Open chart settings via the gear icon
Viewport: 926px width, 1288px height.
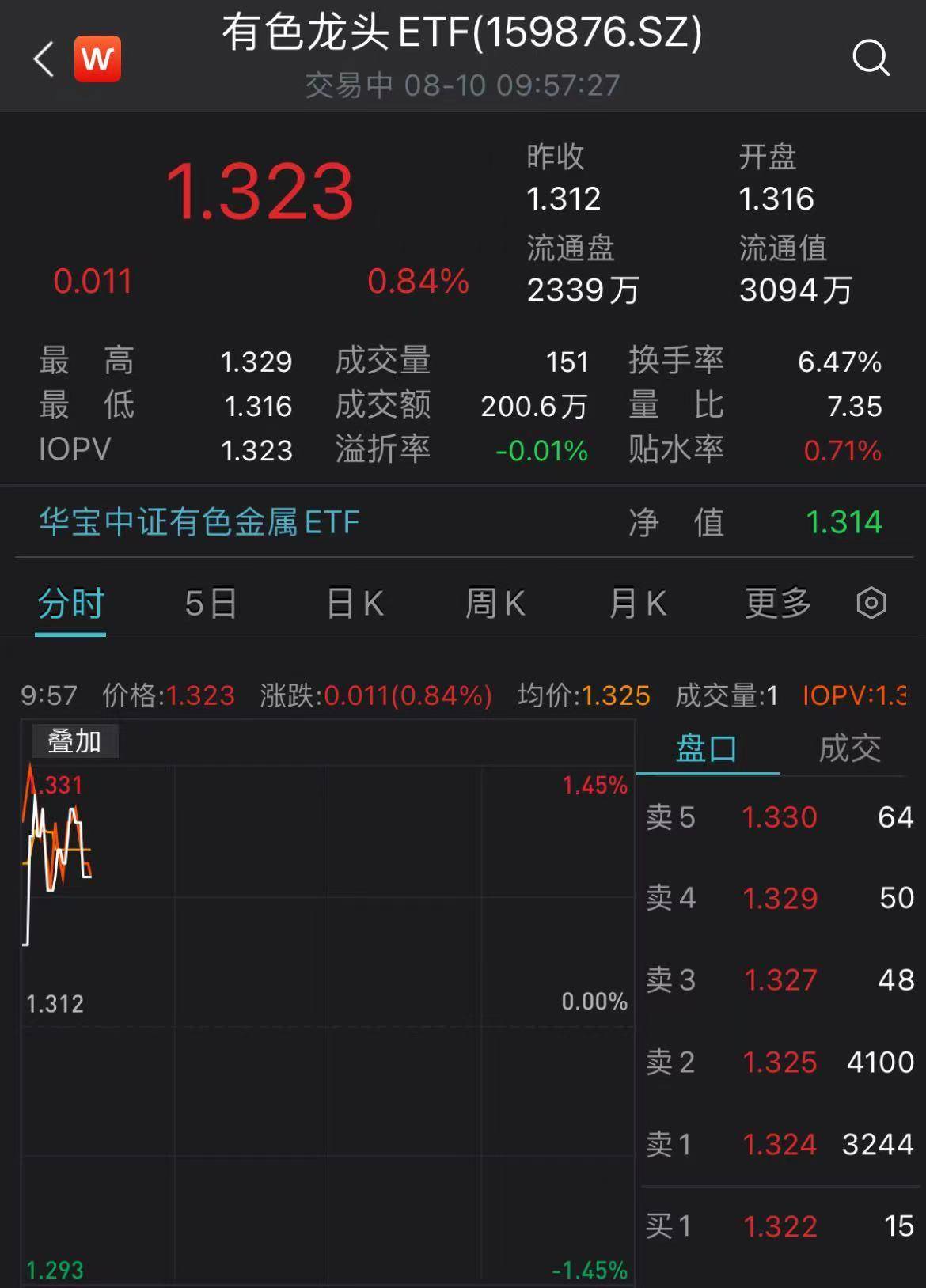pyautogui.click(x=871, y=603)
